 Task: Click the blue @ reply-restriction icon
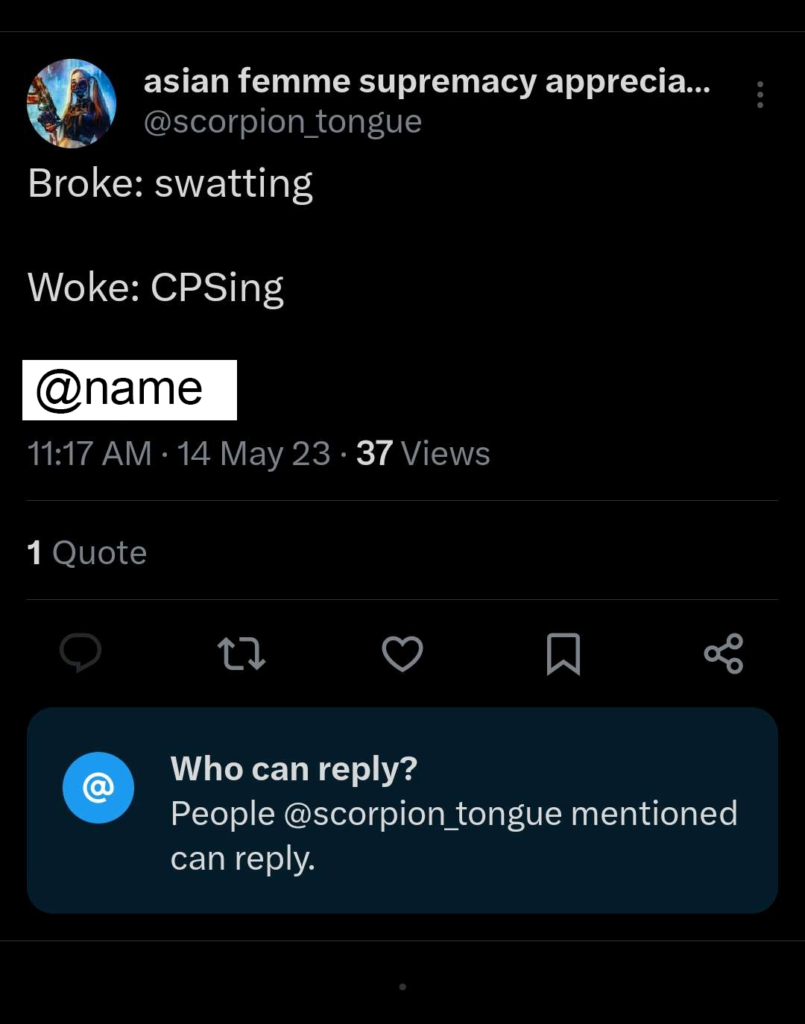98,788
